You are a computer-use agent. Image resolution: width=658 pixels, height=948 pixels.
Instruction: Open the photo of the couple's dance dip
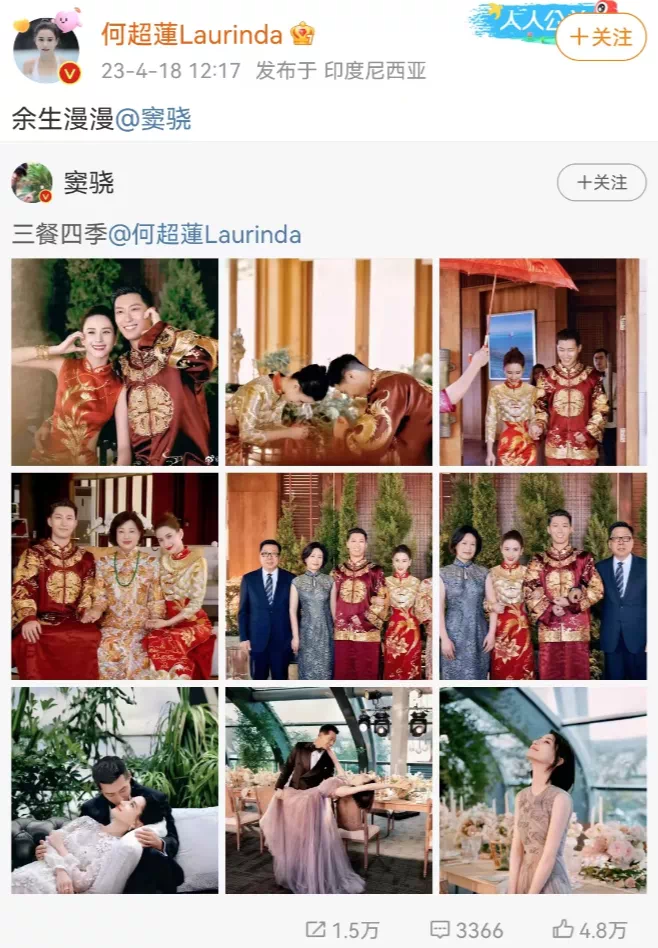[x=328, y=790]
